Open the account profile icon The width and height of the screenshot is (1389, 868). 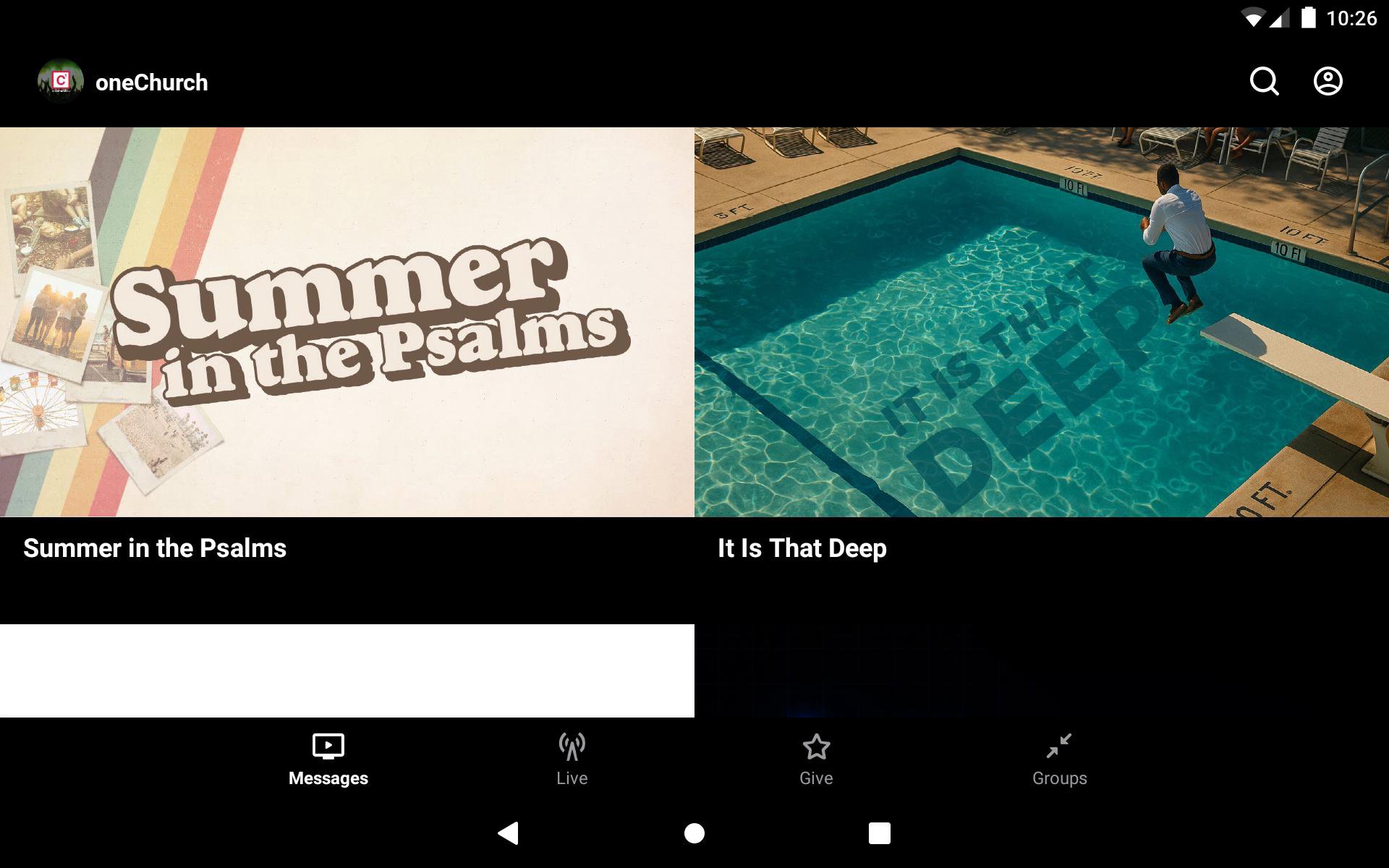pyautogui.click(x=1328, y=82)
